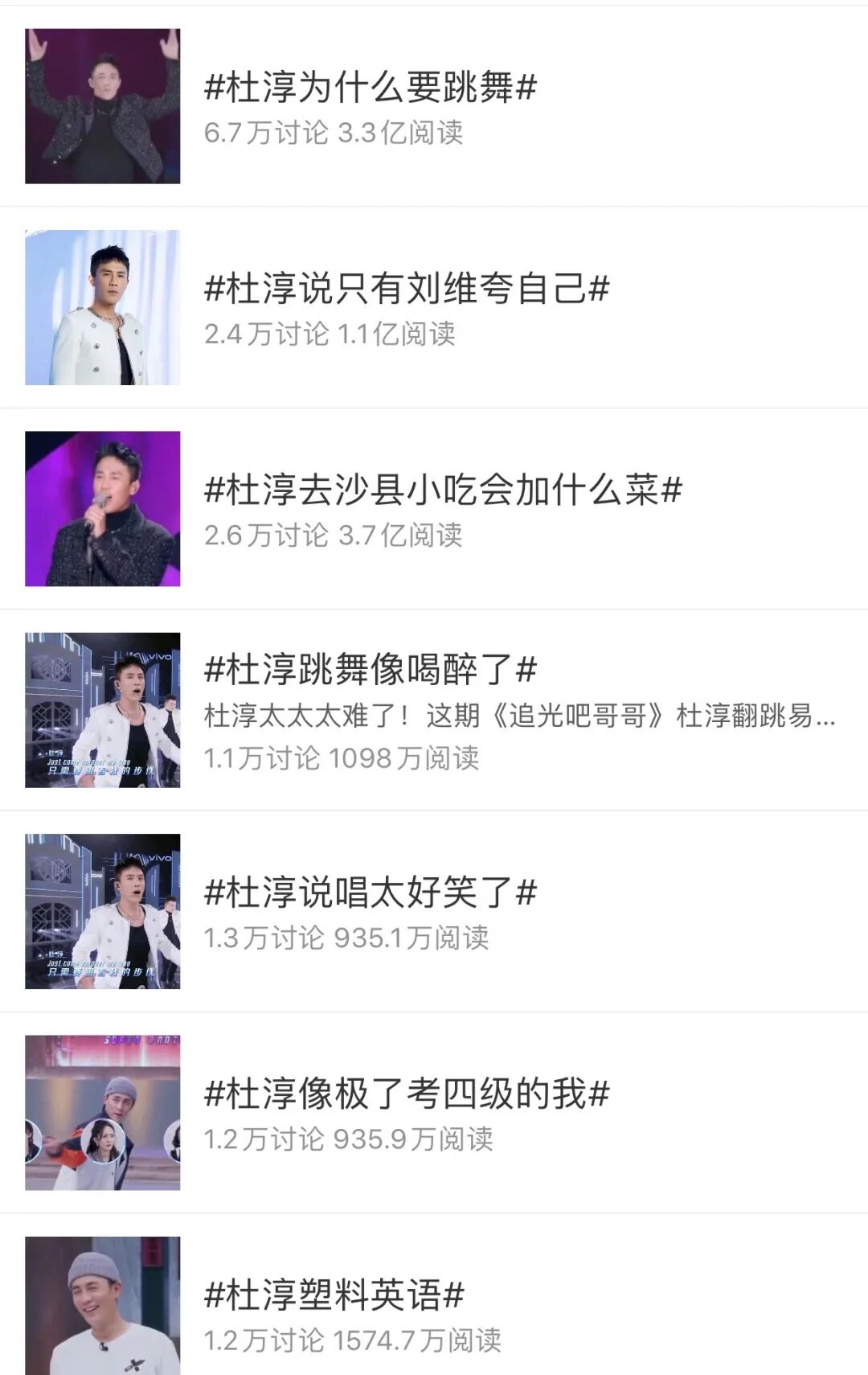868x1375 pixels.
Task: View topic #杜淳跳舞像喝醉了#
Action: pyautogui.click(x=434, y=710)
